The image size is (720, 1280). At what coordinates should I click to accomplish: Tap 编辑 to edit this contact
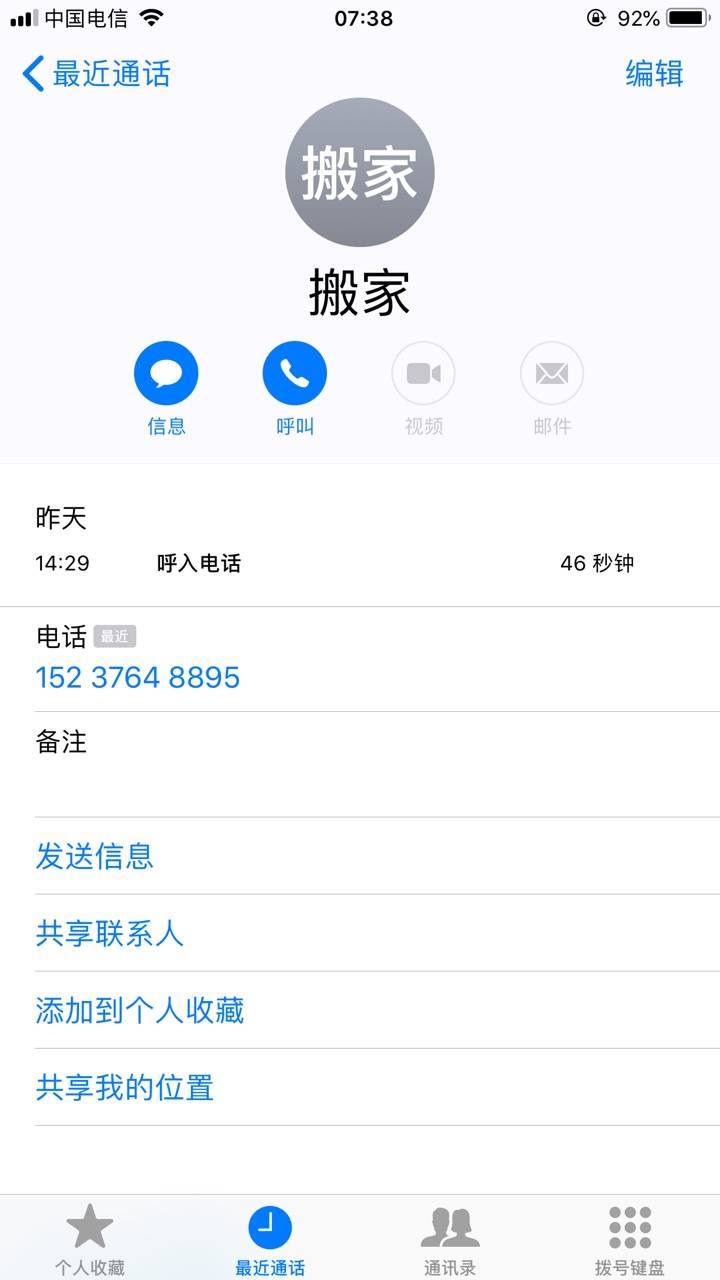[654, 74]
